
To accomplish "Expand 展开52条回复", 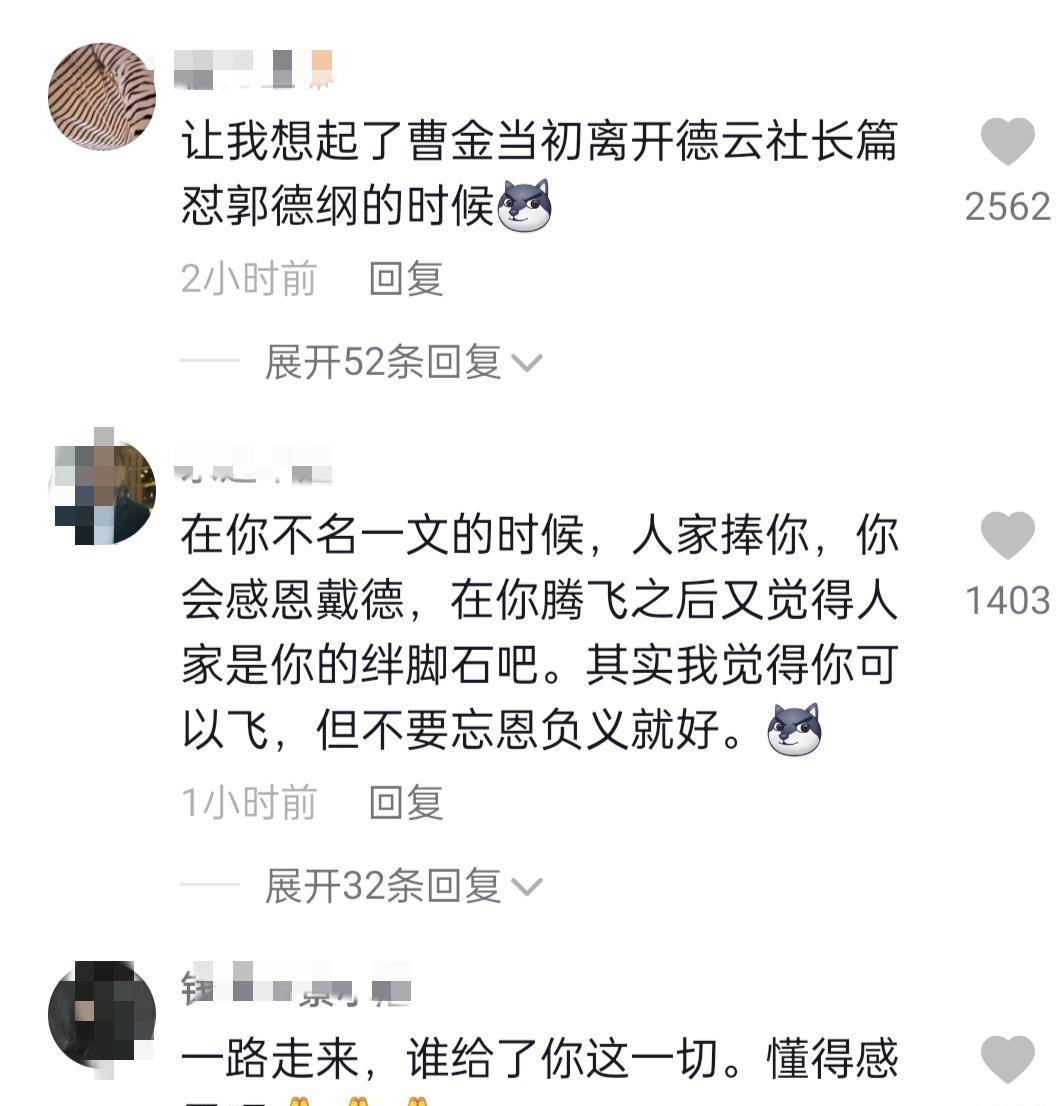I will click(402, 362).
